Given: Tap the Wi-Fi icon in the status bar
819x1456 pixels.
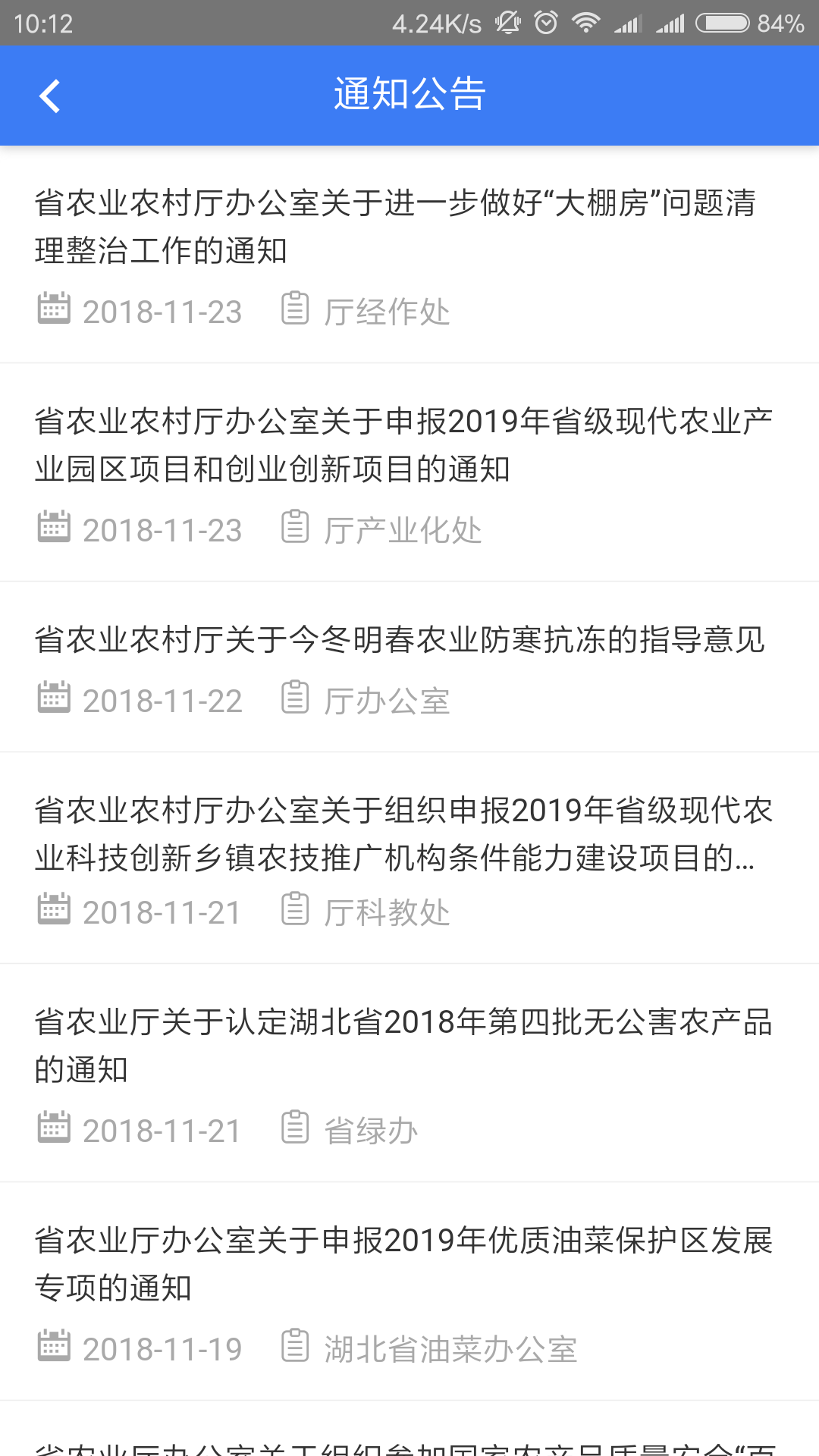Looking at the screenshot, I should click(585, 20).
